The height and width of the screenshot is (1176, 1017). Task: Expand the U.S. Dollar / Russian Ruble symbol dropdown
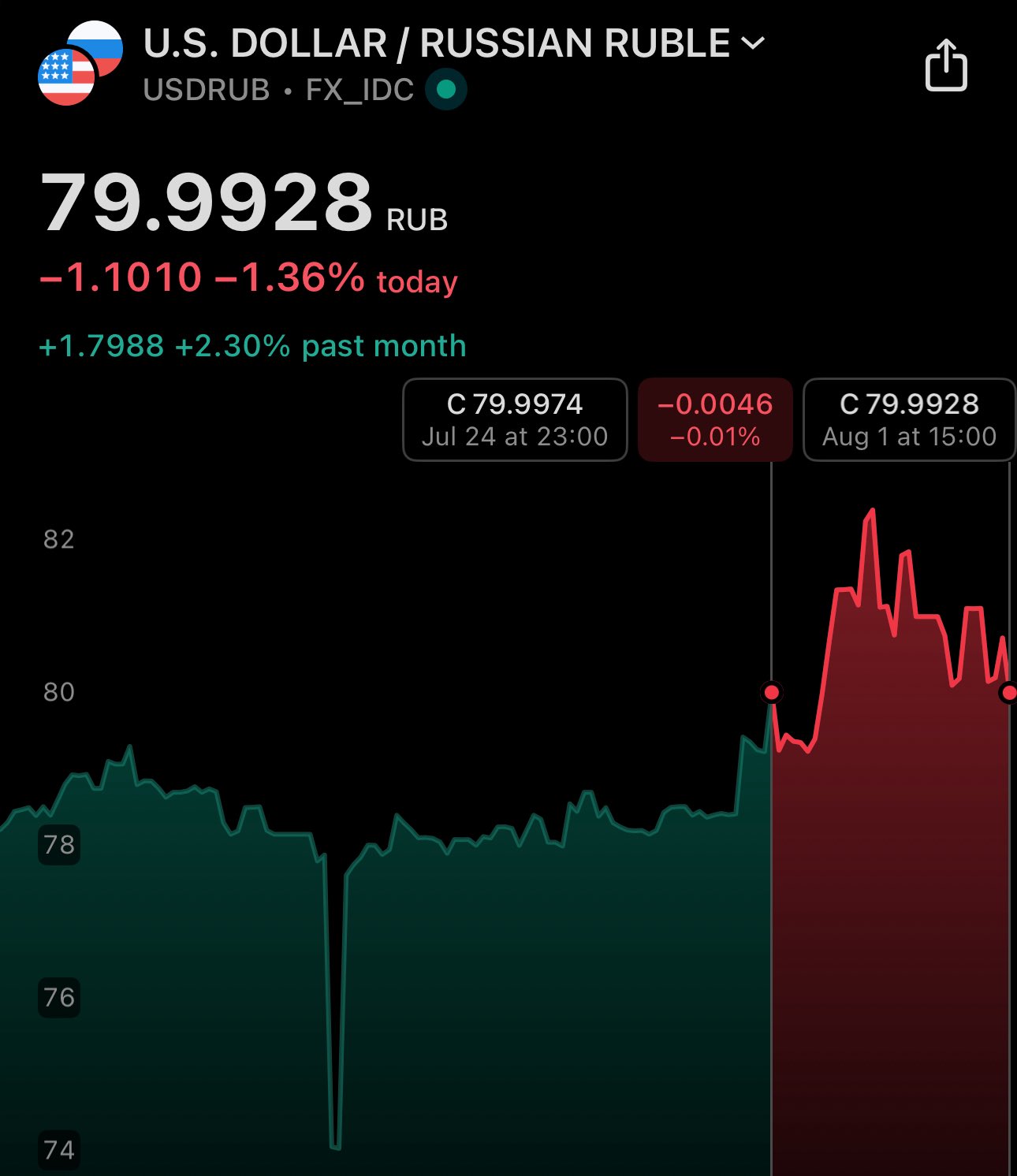click(x=754, y=43)
